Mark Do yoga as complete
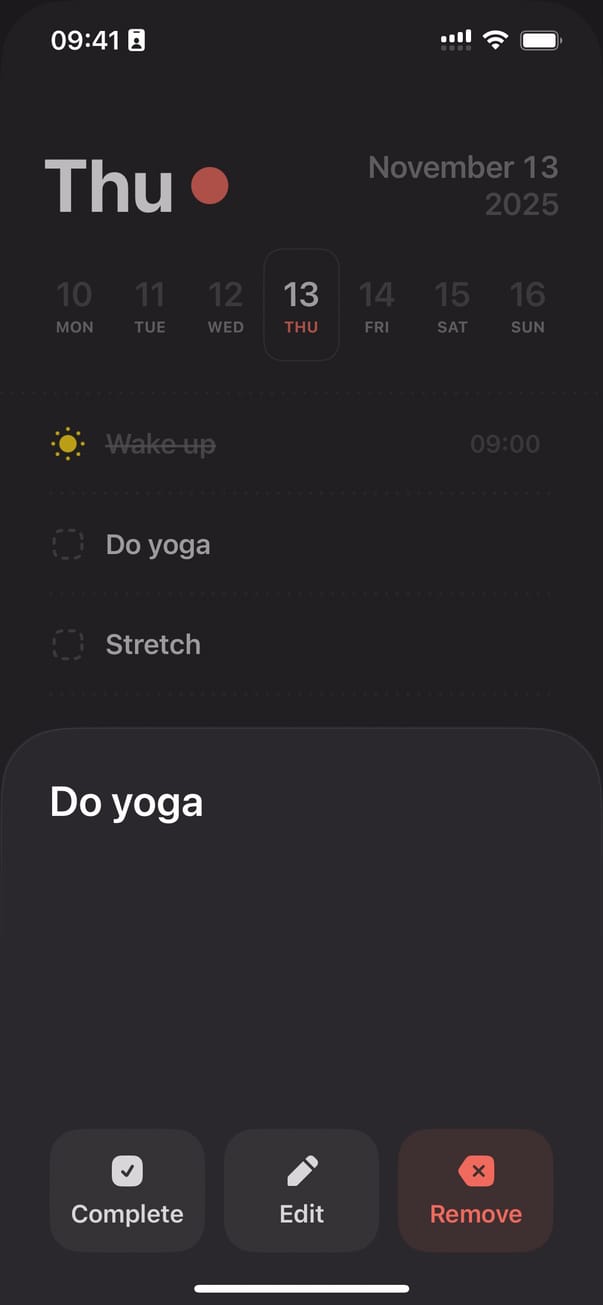The width and height of the screenshot is (603, 1305). coord(127,1190)
